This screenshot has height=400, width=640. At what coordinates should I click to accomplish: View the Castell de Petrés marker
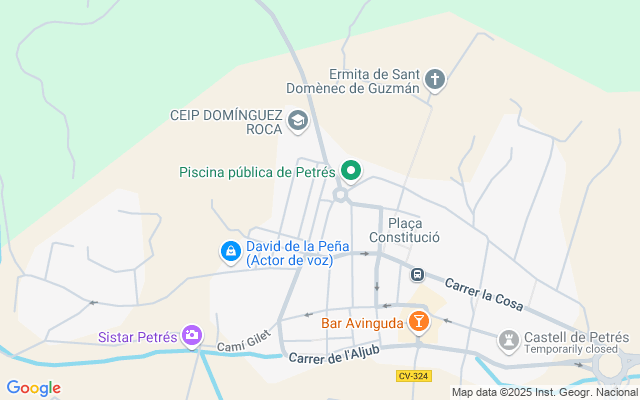(x=509, y=341)
